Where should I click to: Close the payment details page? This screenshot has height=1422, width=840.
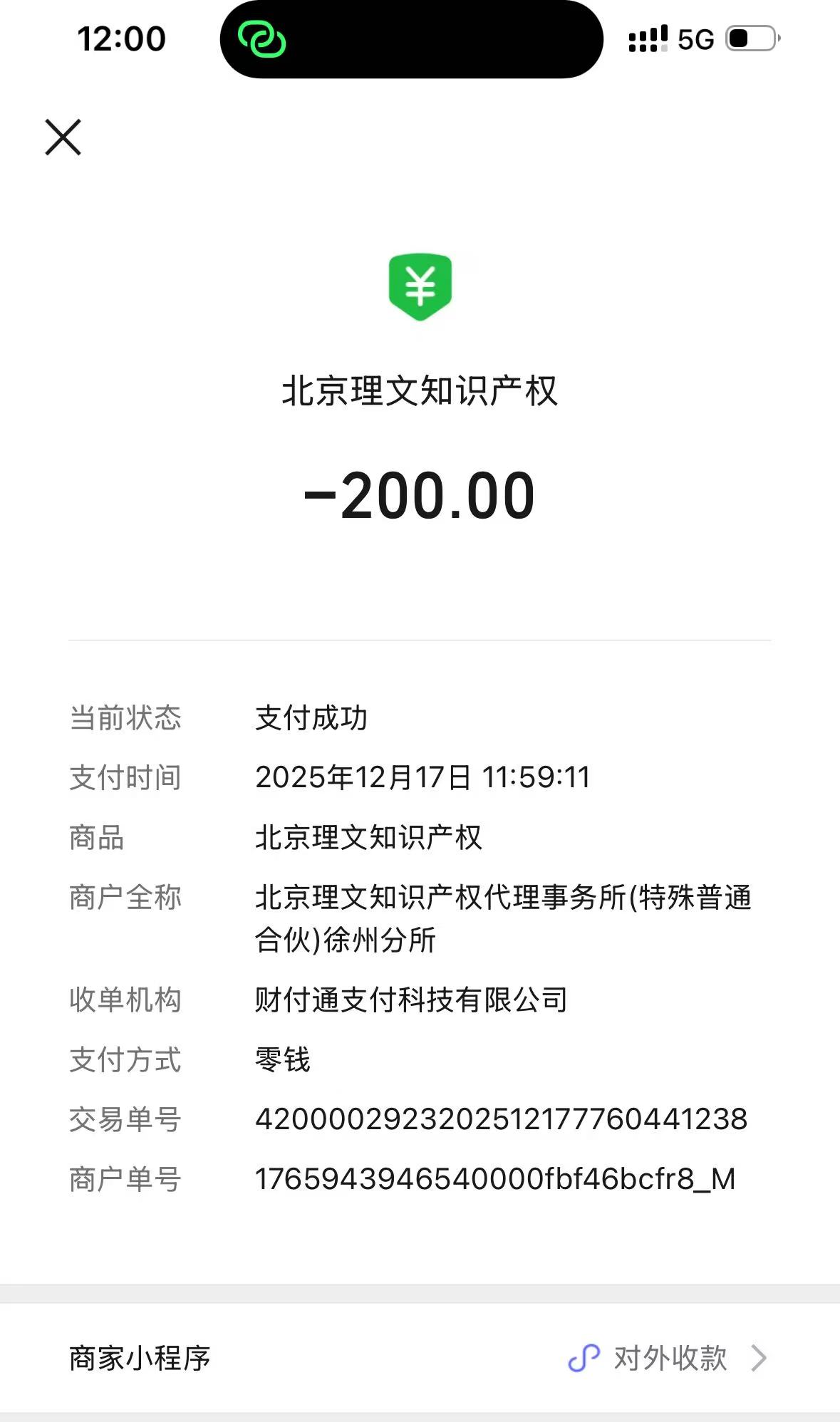pyautogui.click(x=63, y=137)
